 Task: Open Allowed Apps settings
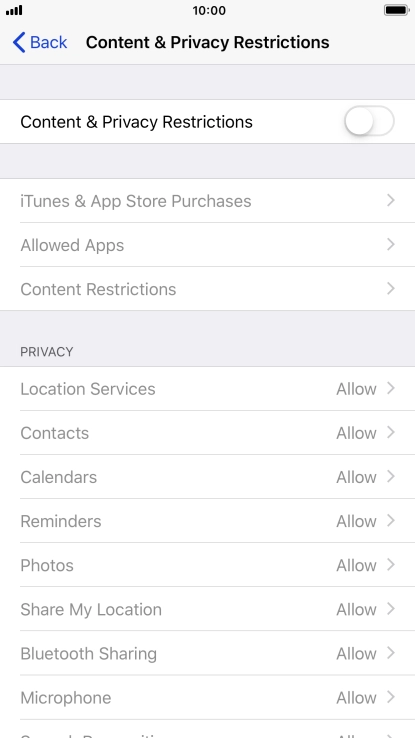(208, 245)
